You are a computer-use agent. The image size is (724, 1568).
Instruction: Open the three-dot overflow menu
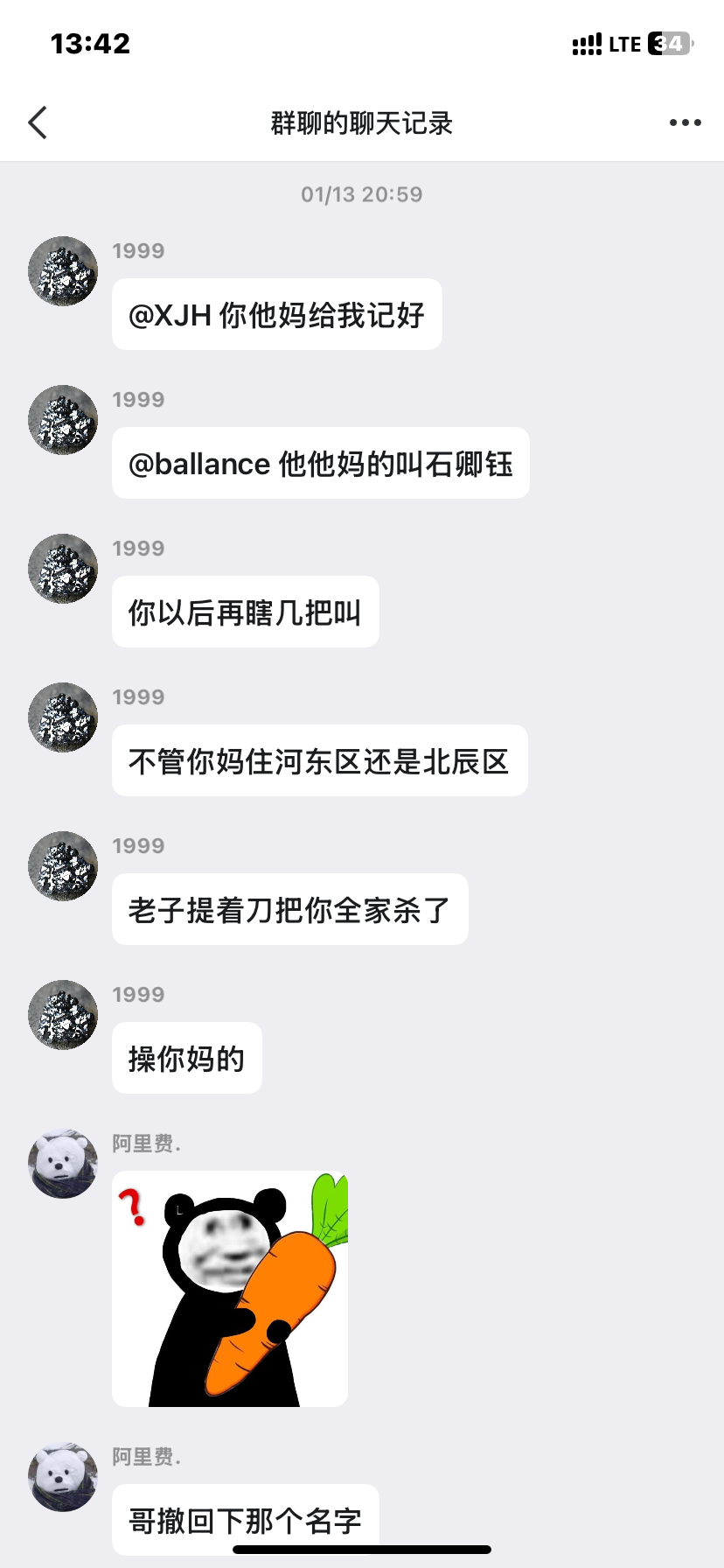(685, 122)
